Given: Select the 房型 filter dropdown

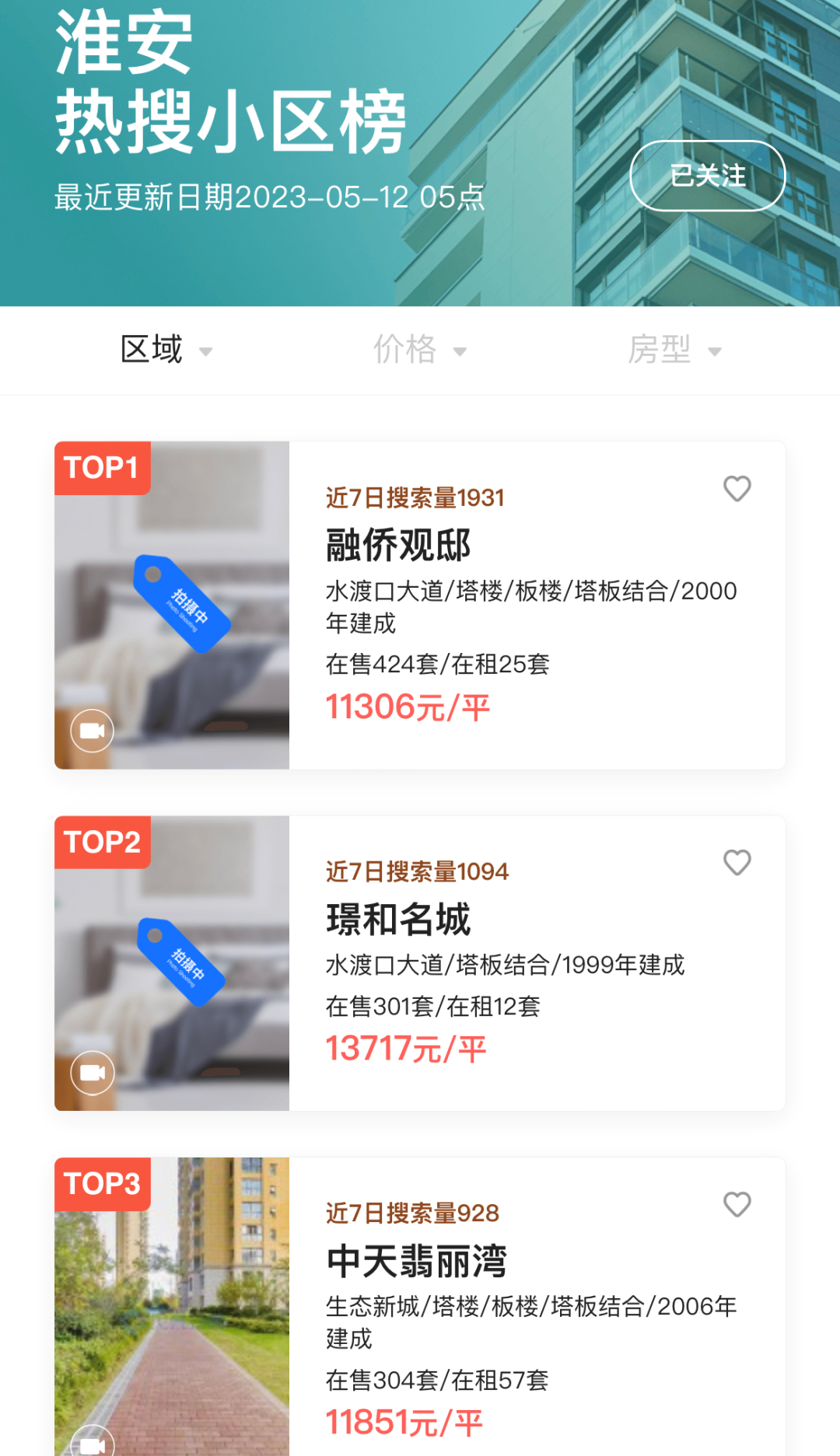Looking at the screenshot, I should pos(674,350).
